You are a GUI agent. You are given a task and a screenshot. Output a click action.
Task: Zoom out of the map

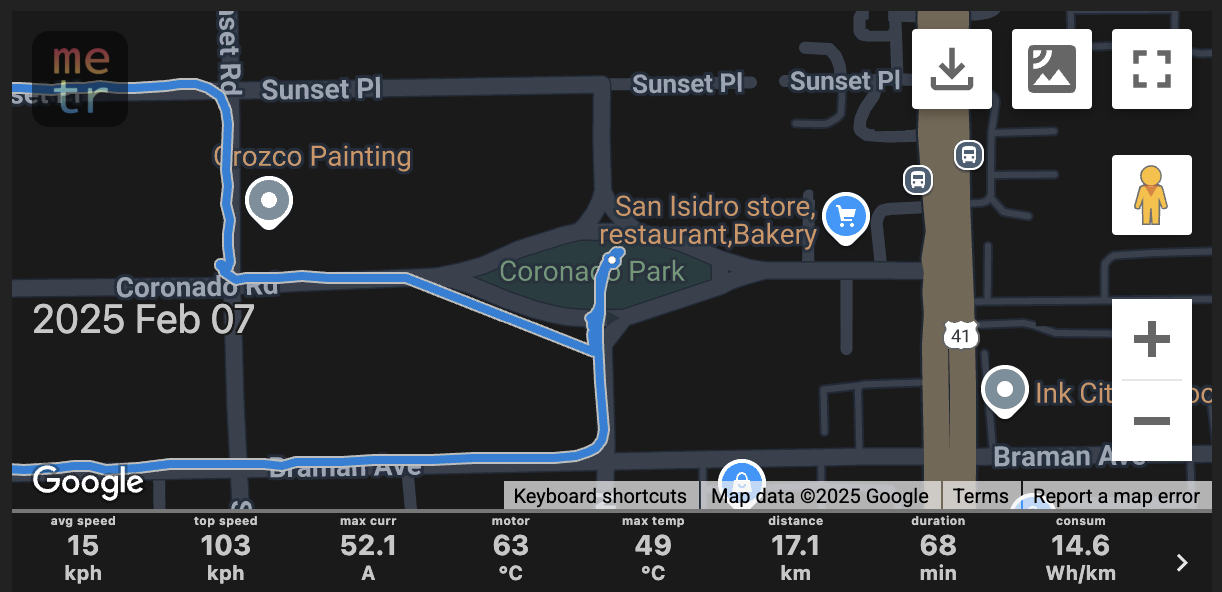point(1152,421)
